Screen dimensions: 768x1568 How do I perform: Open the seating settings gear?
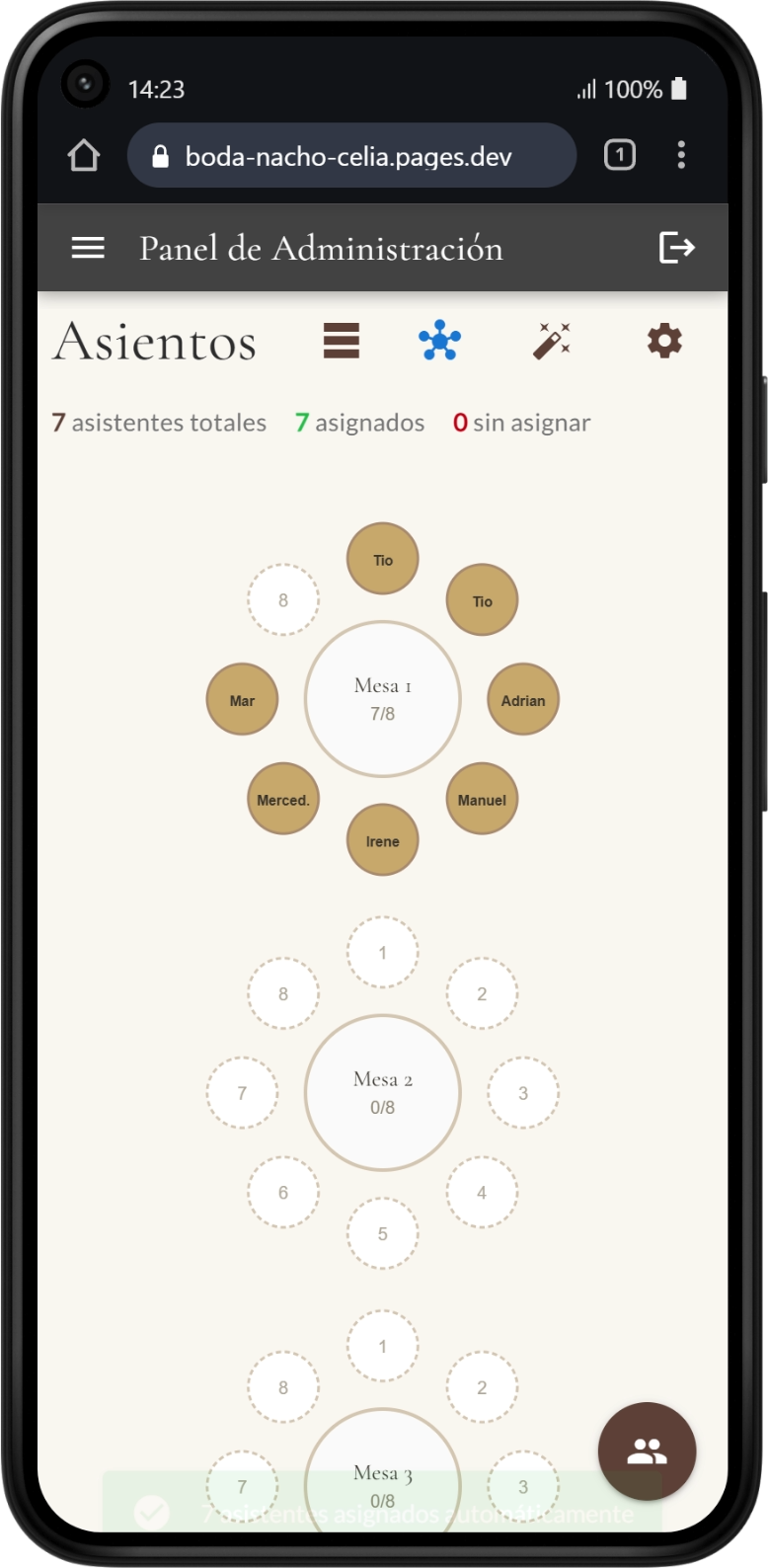[664, 341]
